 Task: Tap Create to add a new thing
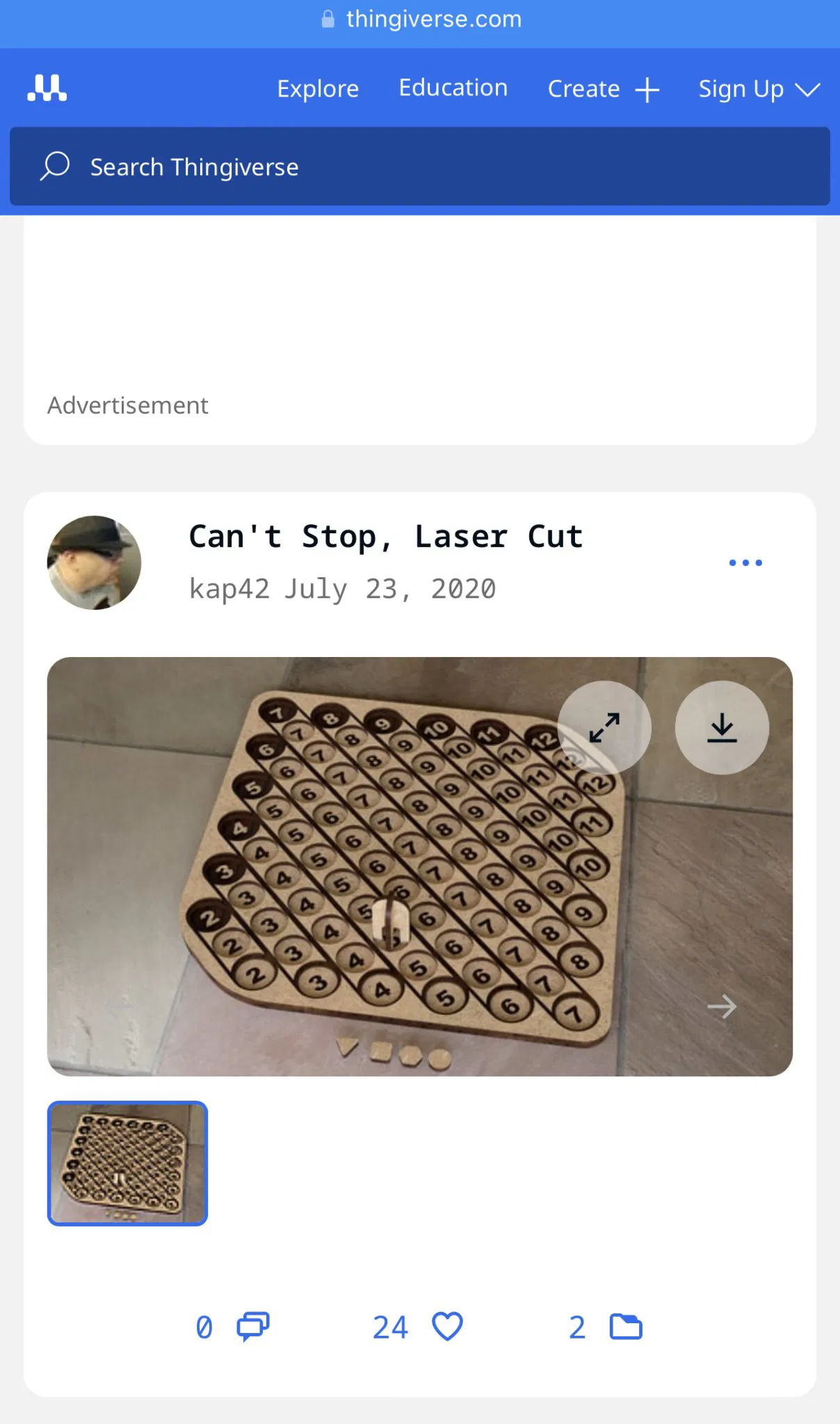603,89
